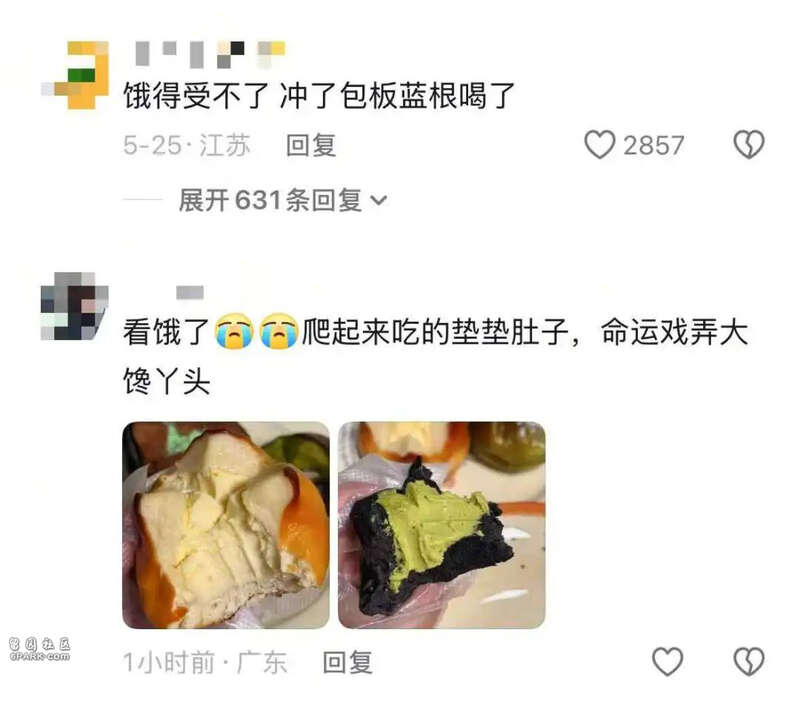Viewport: 800px width, 710px height.
Task: Dislike the 板蓝根 comment from 江苏
Action: tap(749, 146)
